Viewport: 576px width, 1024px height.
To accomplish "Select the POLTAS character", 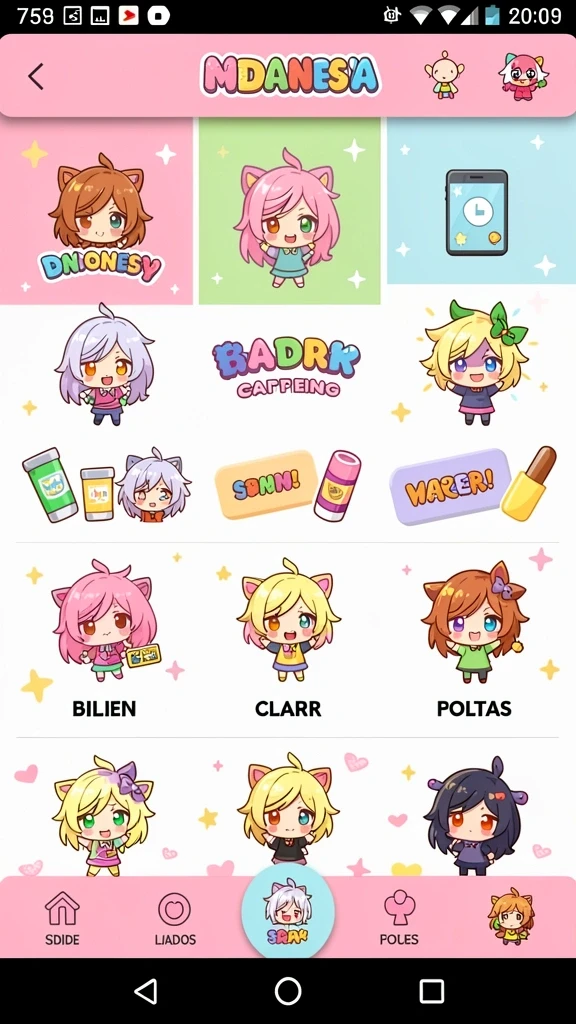I will 474,635.
